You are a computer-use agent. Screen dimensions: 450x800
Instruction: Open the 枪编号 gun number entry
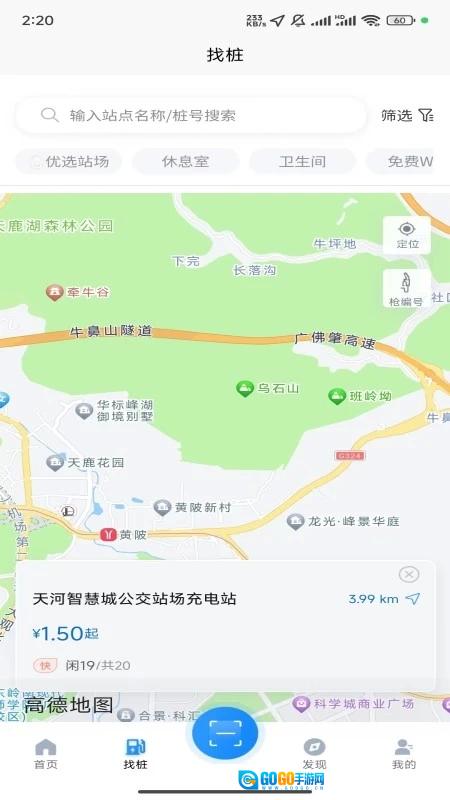point(406,289)
